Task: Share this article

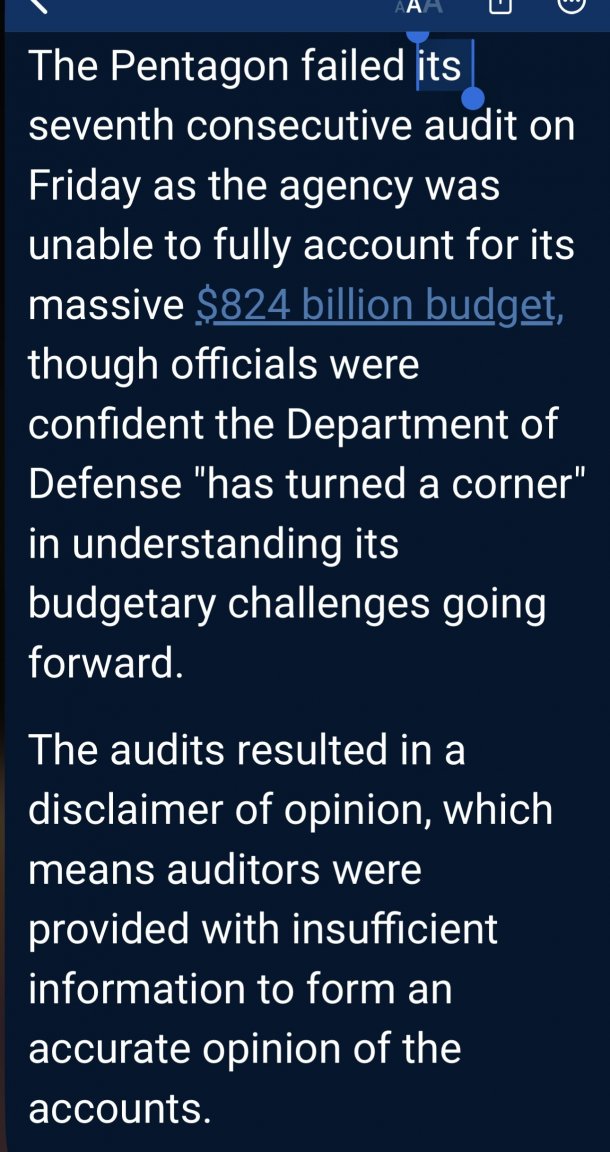Action: tap(501, 6)
